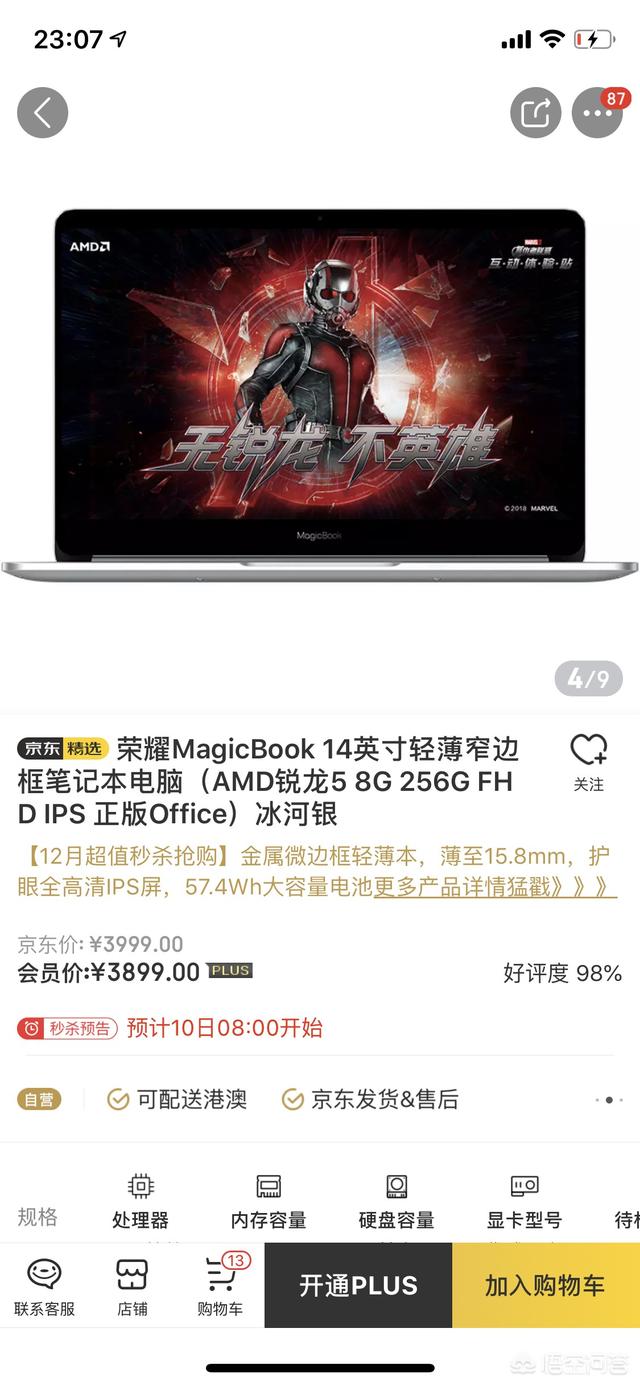View the 硬盘容量 specification

[x=396, y=1202]
